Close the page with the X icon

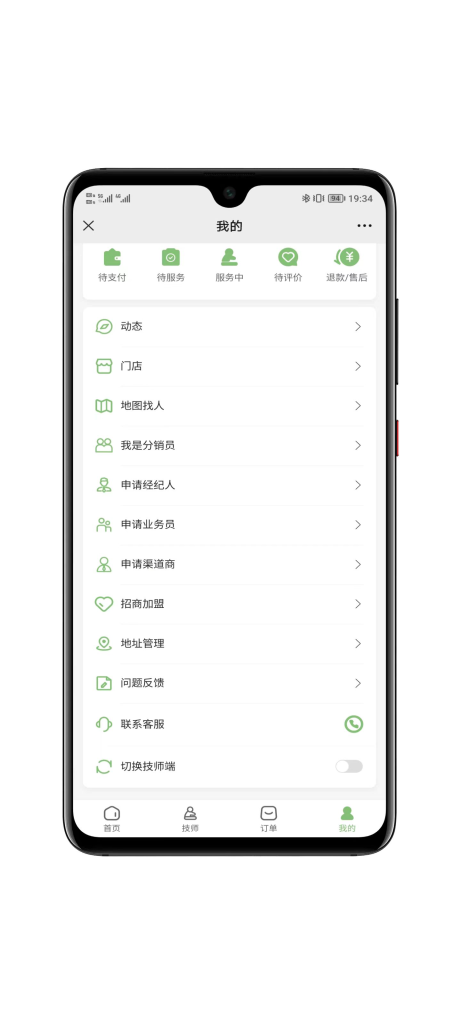[x=89, y=225]
